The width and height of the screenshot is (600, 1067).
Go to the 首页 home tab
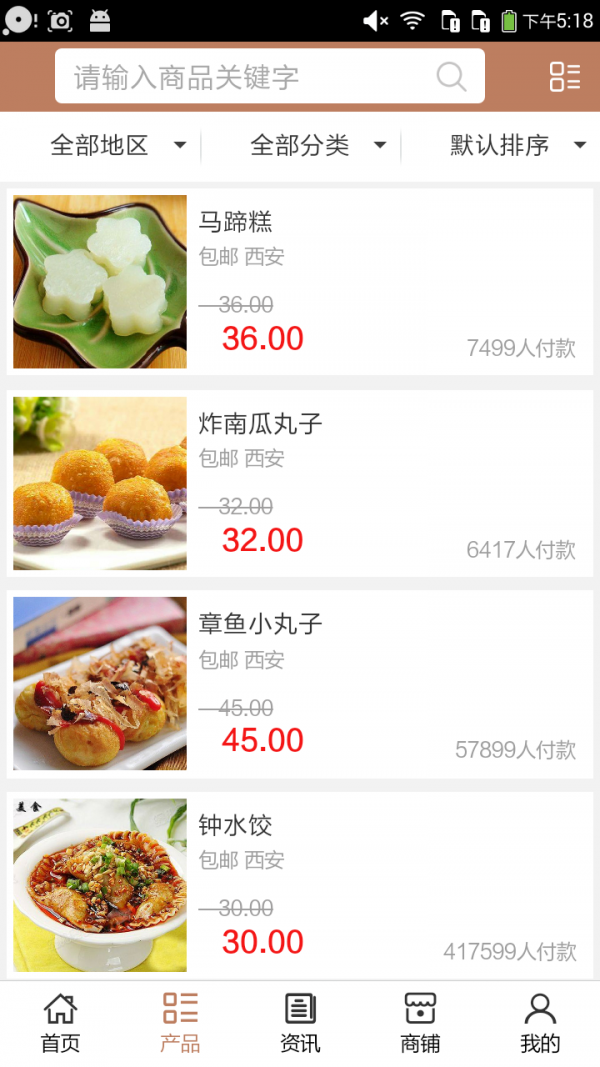tap(60, 1023)
